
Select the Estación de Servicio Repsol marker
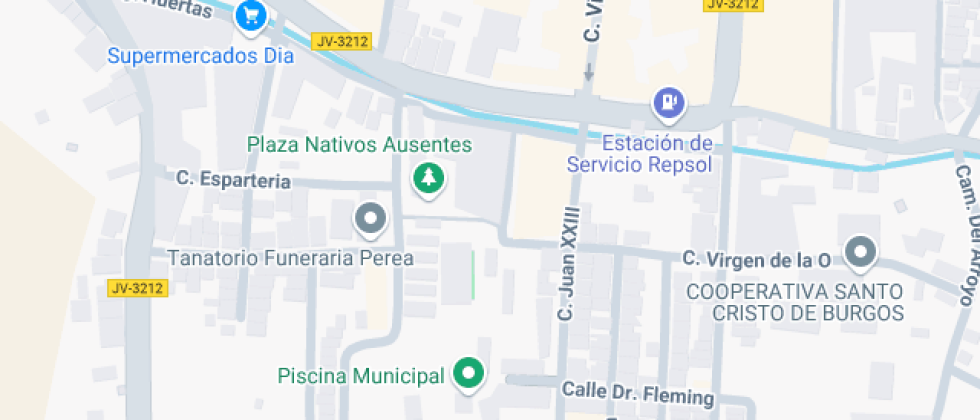point(669,101)
